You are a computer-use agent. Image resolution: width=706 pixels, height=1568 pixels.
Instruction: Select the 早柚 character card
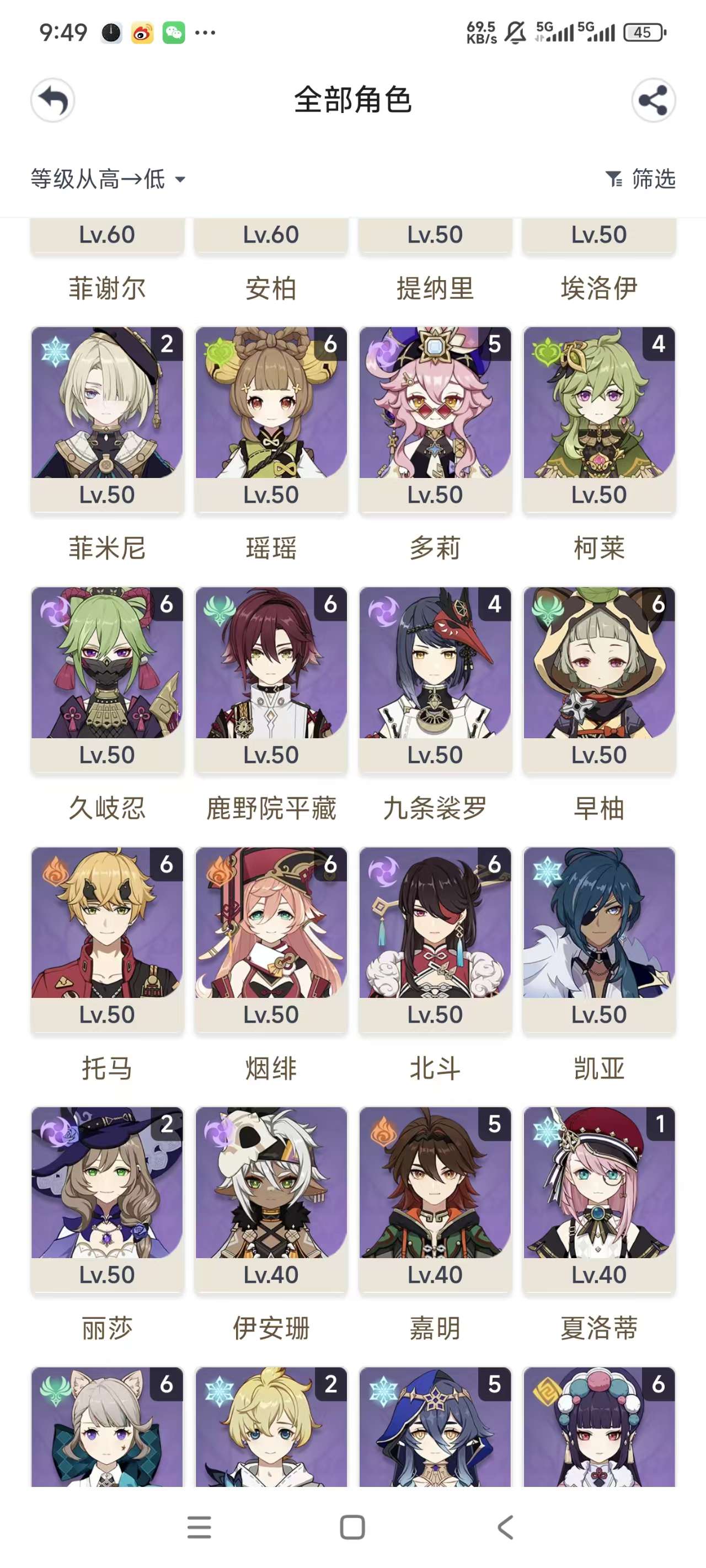[599, 679]
